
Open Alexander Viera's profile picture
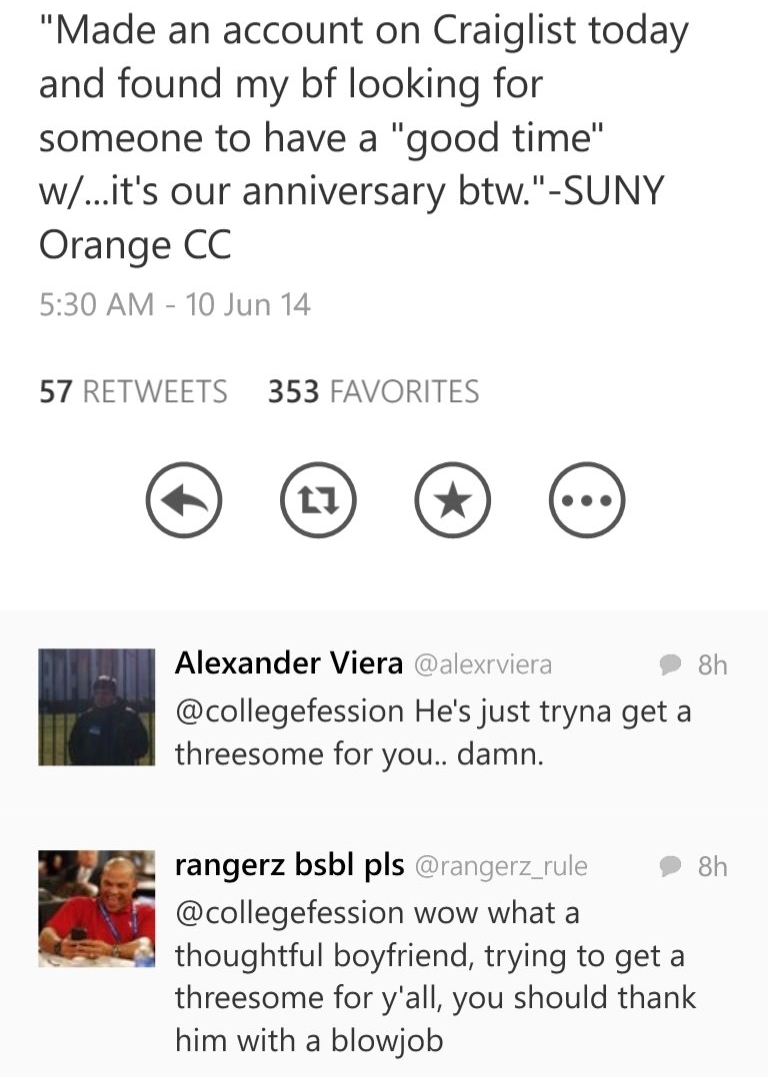[x=96, y=707]
